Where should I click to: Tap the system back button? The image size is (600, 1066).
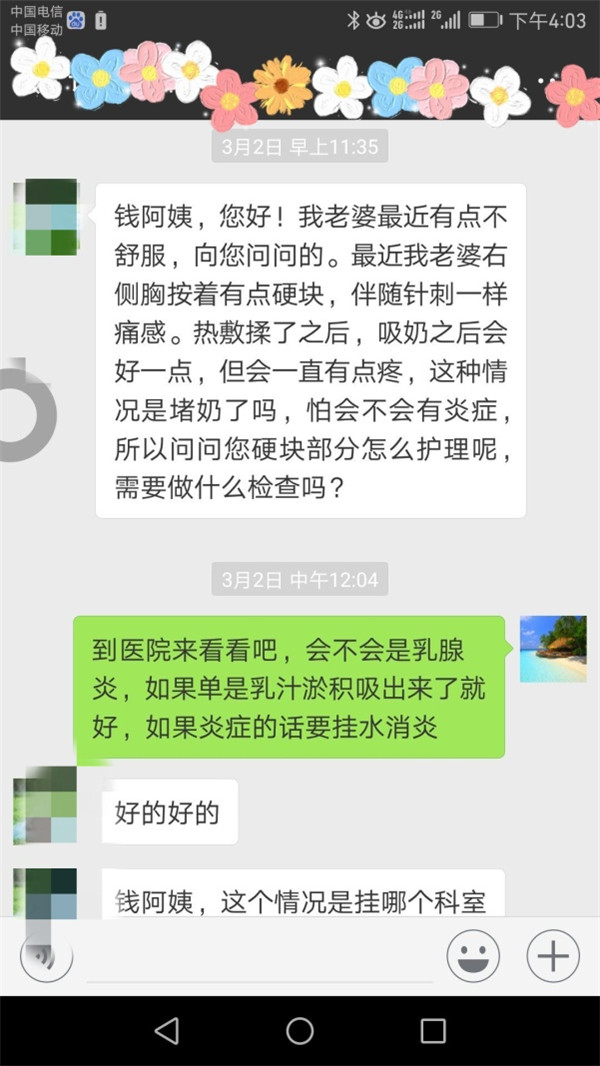tap(167, 1031)
